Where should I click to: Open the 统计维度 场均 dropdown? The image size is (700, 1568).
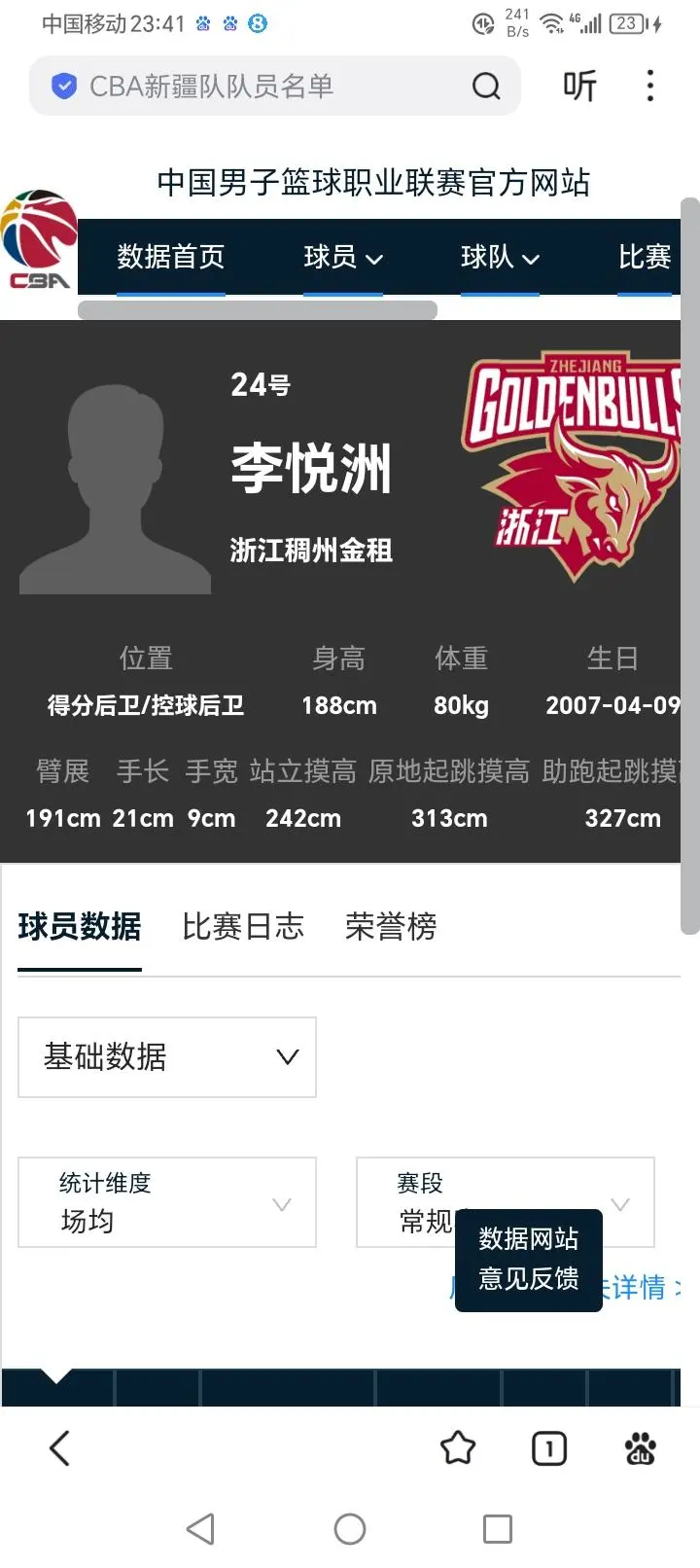click(x=167, y=1202)
